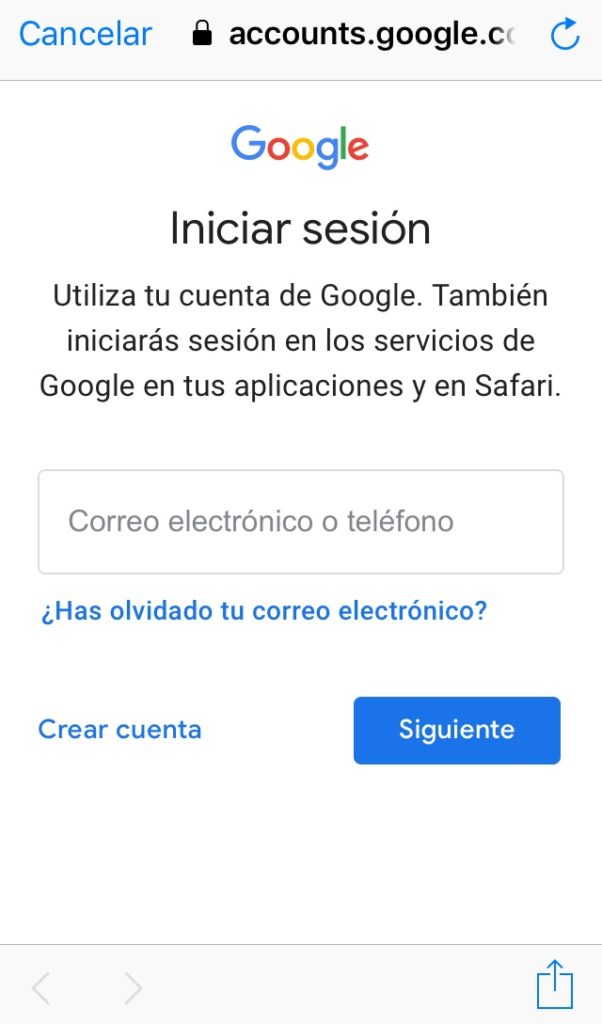Tap Cancelar to close the sign-in page
The height and width of the screenshot is (1024, 602).
coord(85,35)
